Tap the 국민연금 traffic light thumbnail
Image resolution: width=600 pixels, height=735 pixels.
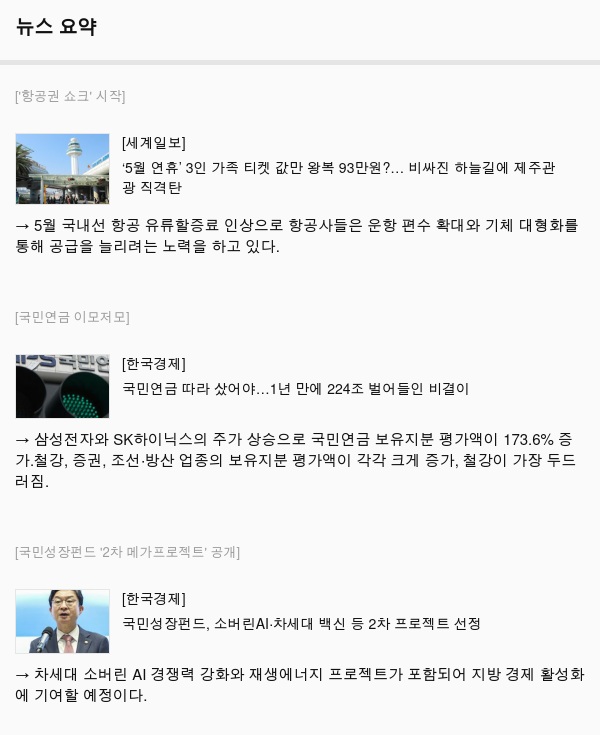click(x=62, y=385)
